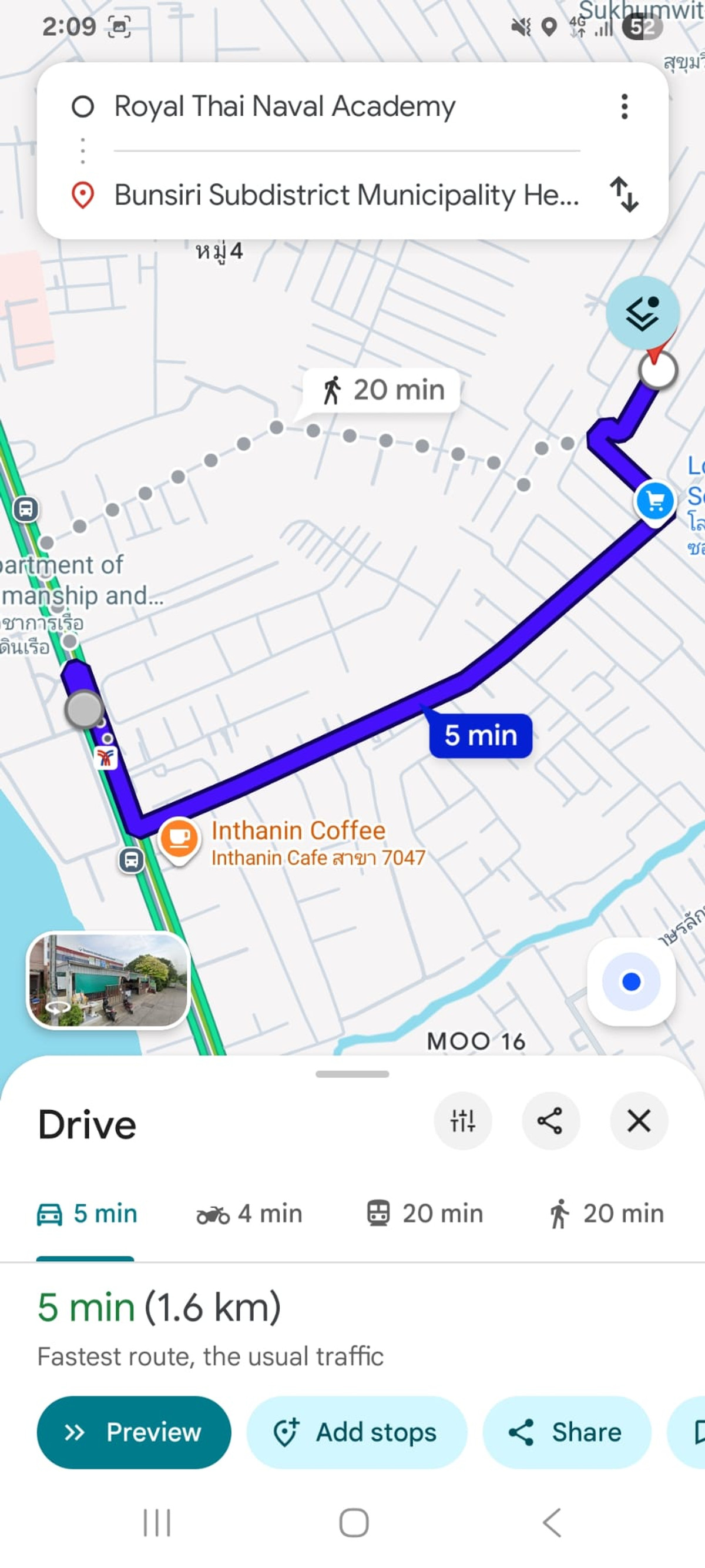Go back using system navigation

(x=551, y=1523)
